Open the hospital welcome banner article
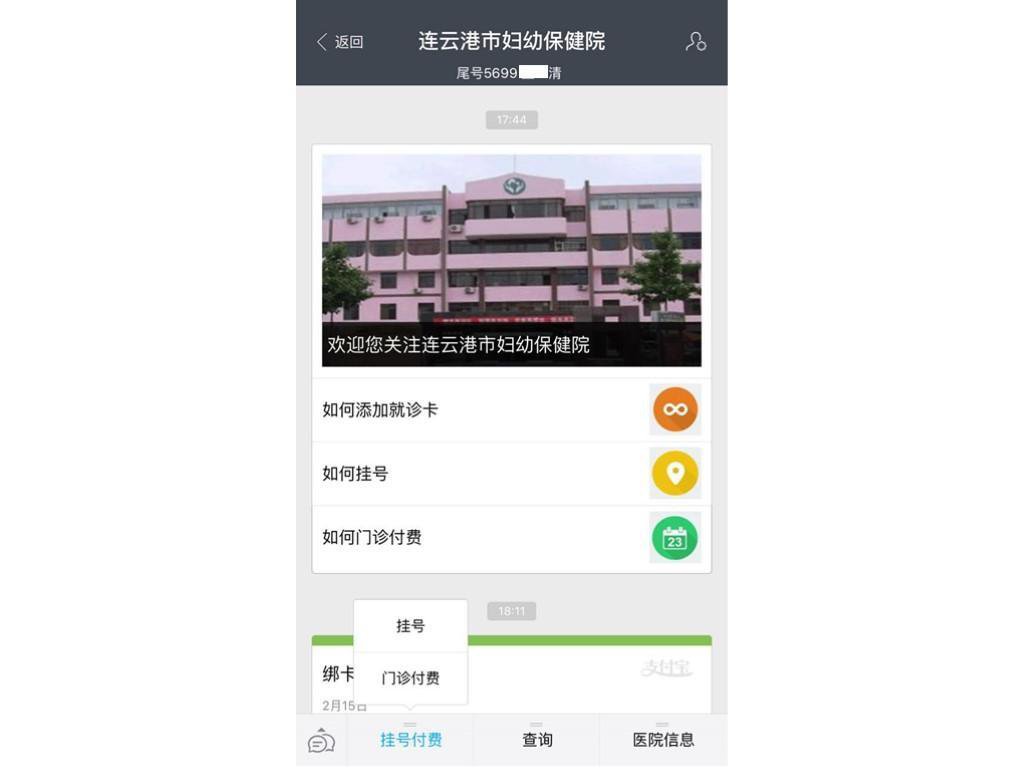1024x768 pixels. 511,260
